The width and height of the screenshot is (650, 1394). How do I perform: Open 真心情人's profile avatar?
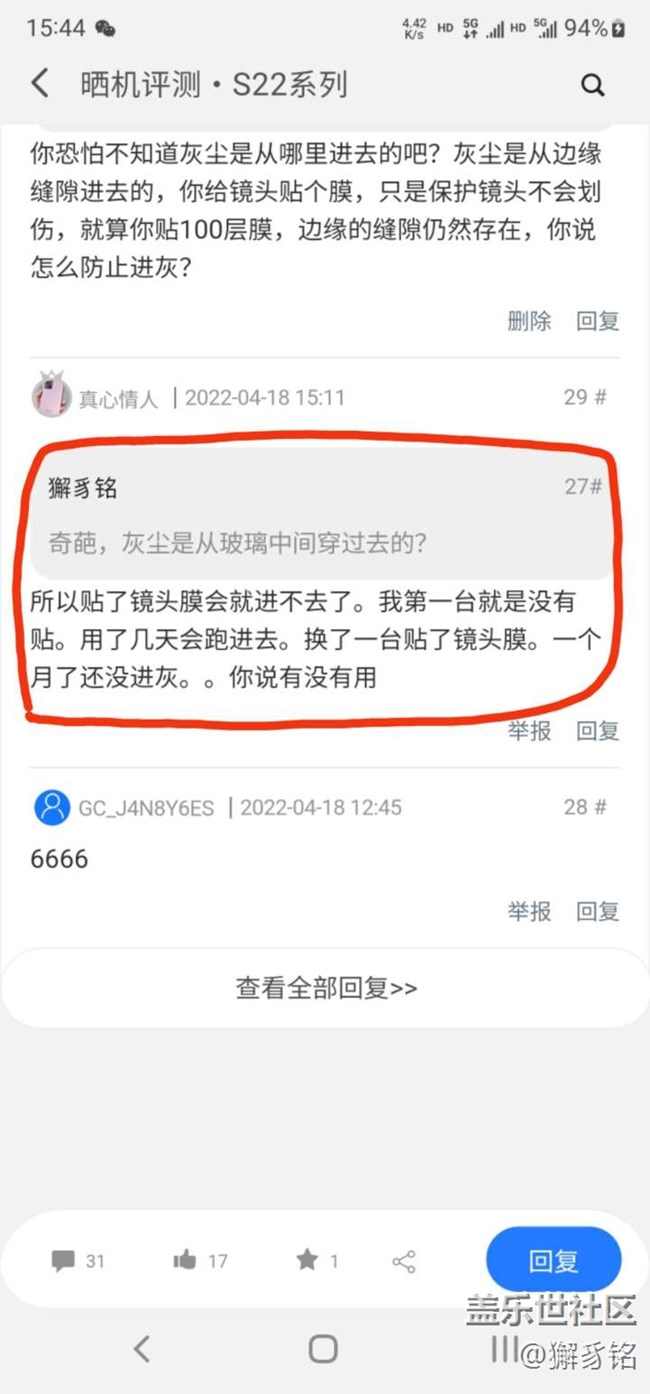tap(51, 397)
